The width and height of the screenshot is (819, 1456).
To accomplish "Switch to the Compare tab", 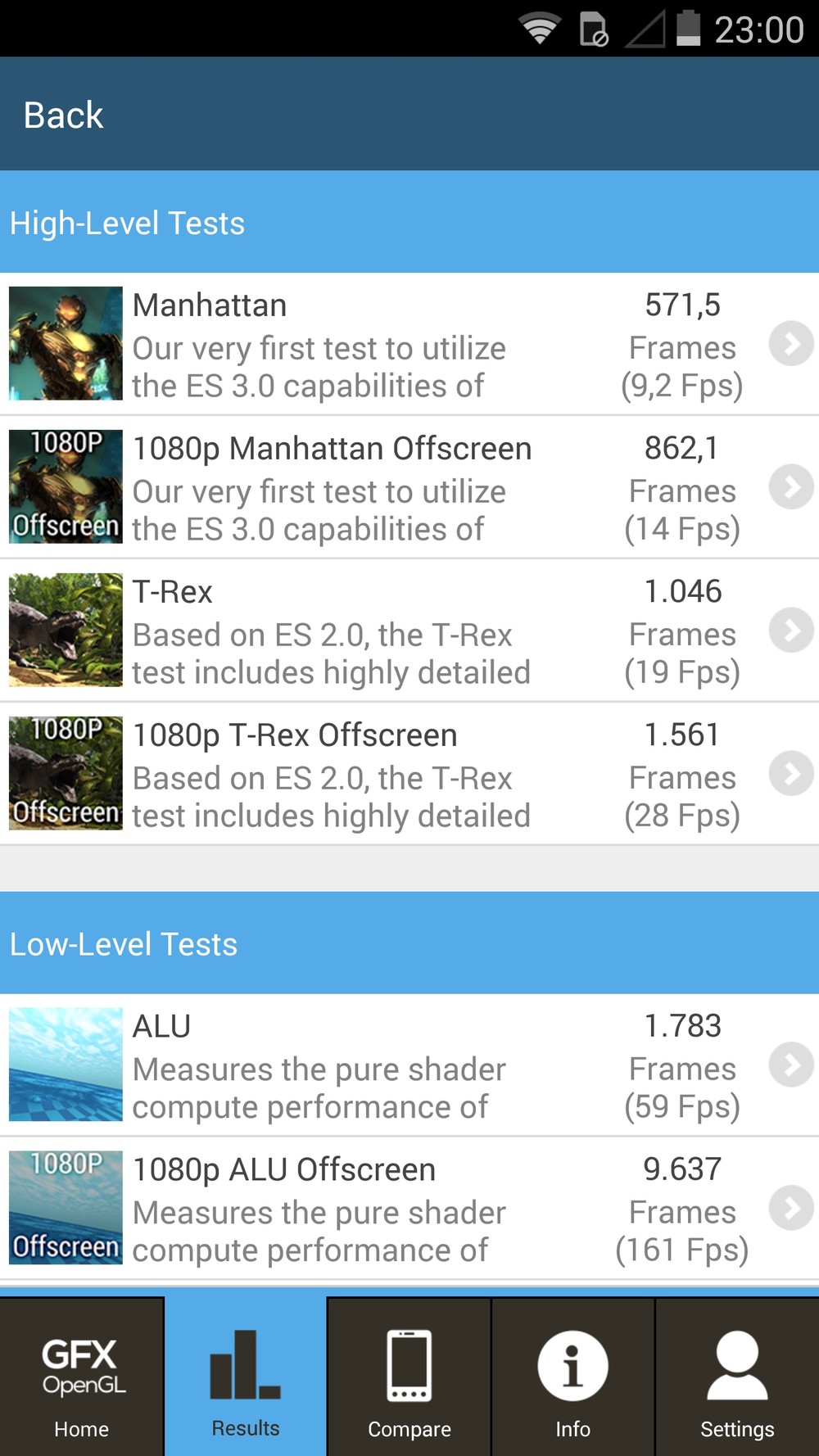I will [409, 1377].
